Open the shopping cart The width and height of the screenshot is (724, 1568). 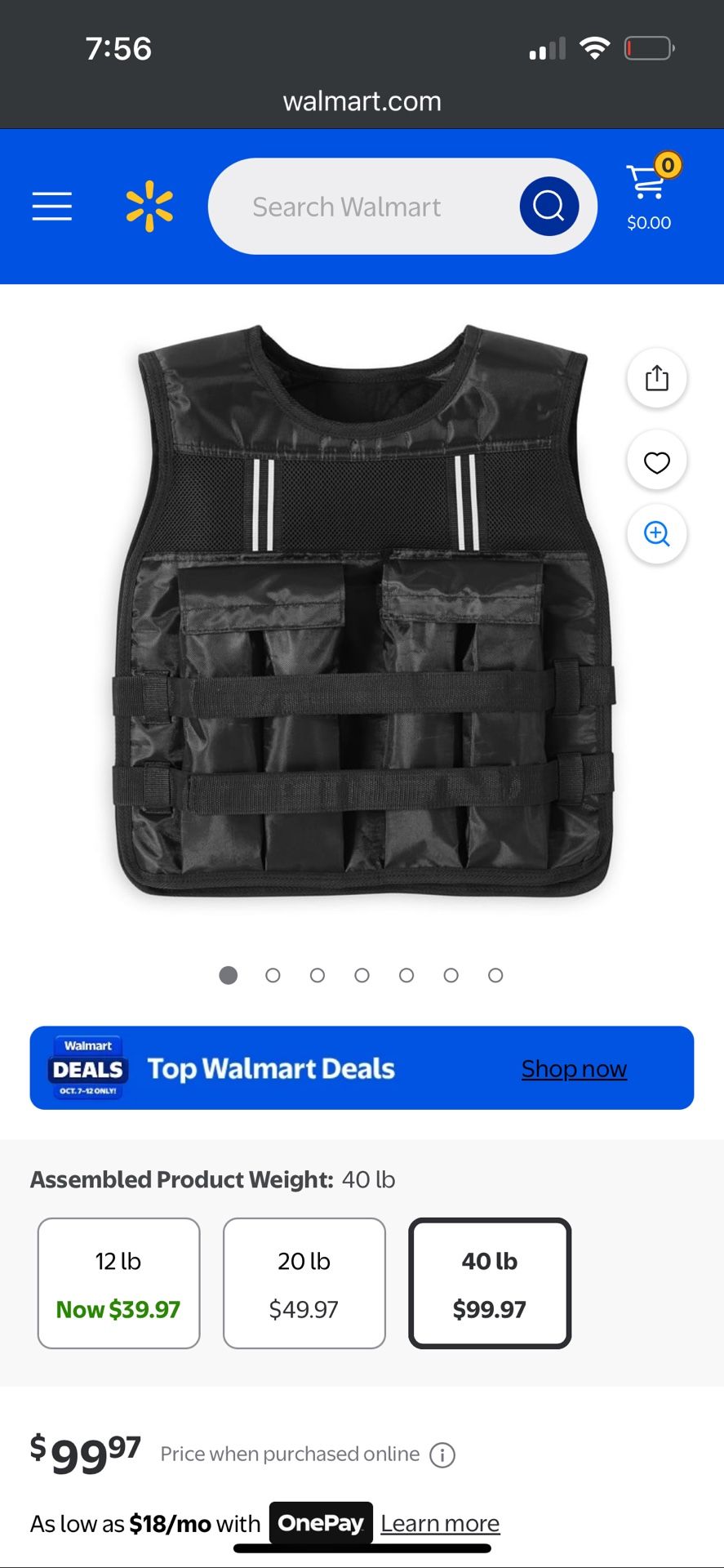pyautogui.click(x=649, y=194)
